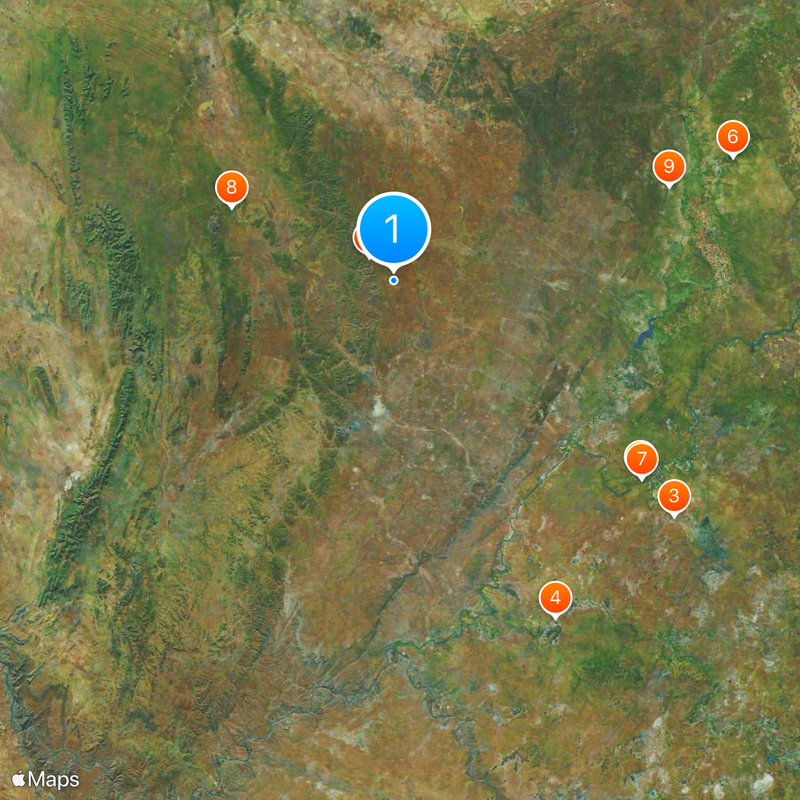800x800 pixels.
Task: Open map pin number 4
Action: [x=555, y=598]
